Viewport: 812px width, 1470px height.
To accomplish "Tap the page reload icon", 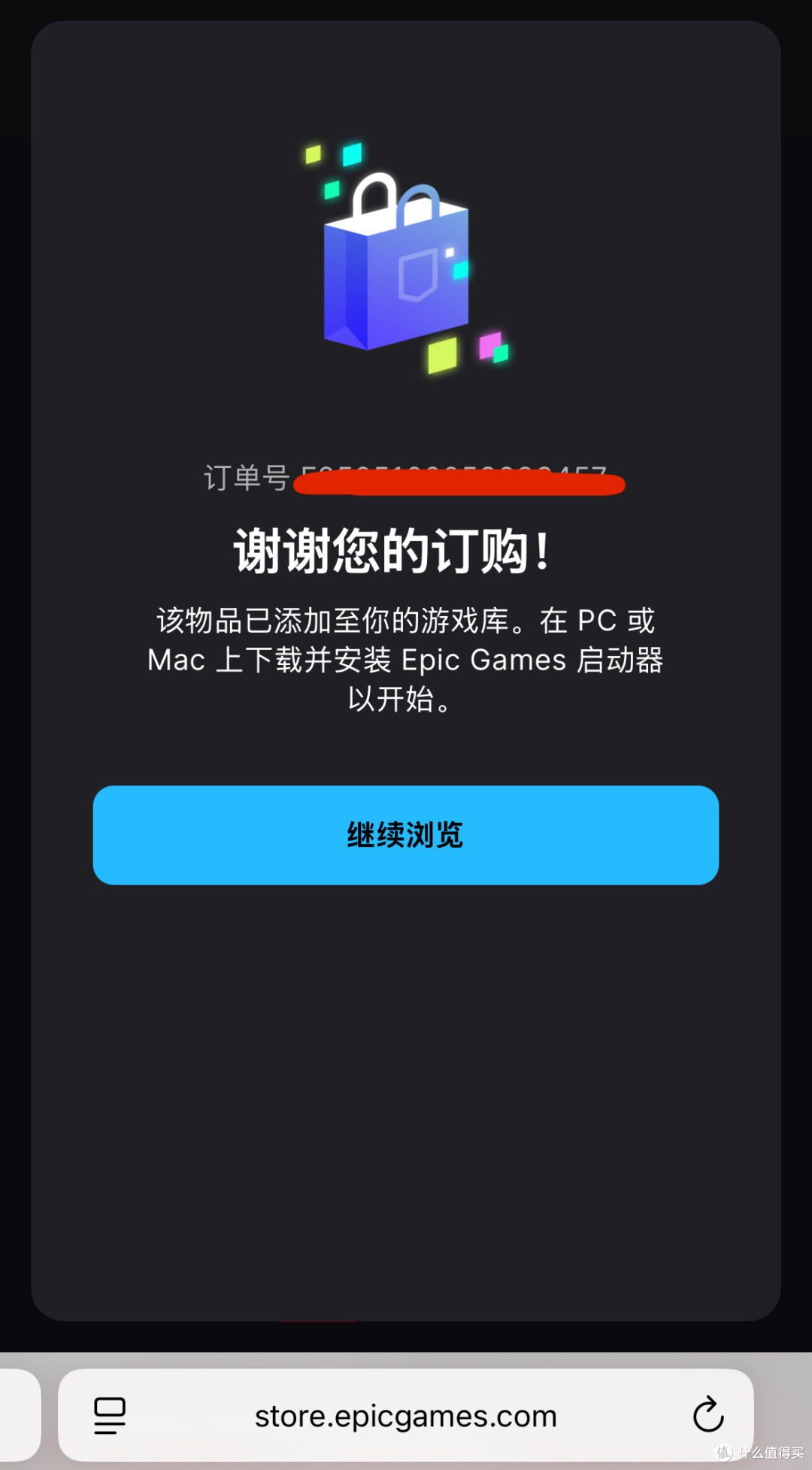I will tap(707, 1414).
